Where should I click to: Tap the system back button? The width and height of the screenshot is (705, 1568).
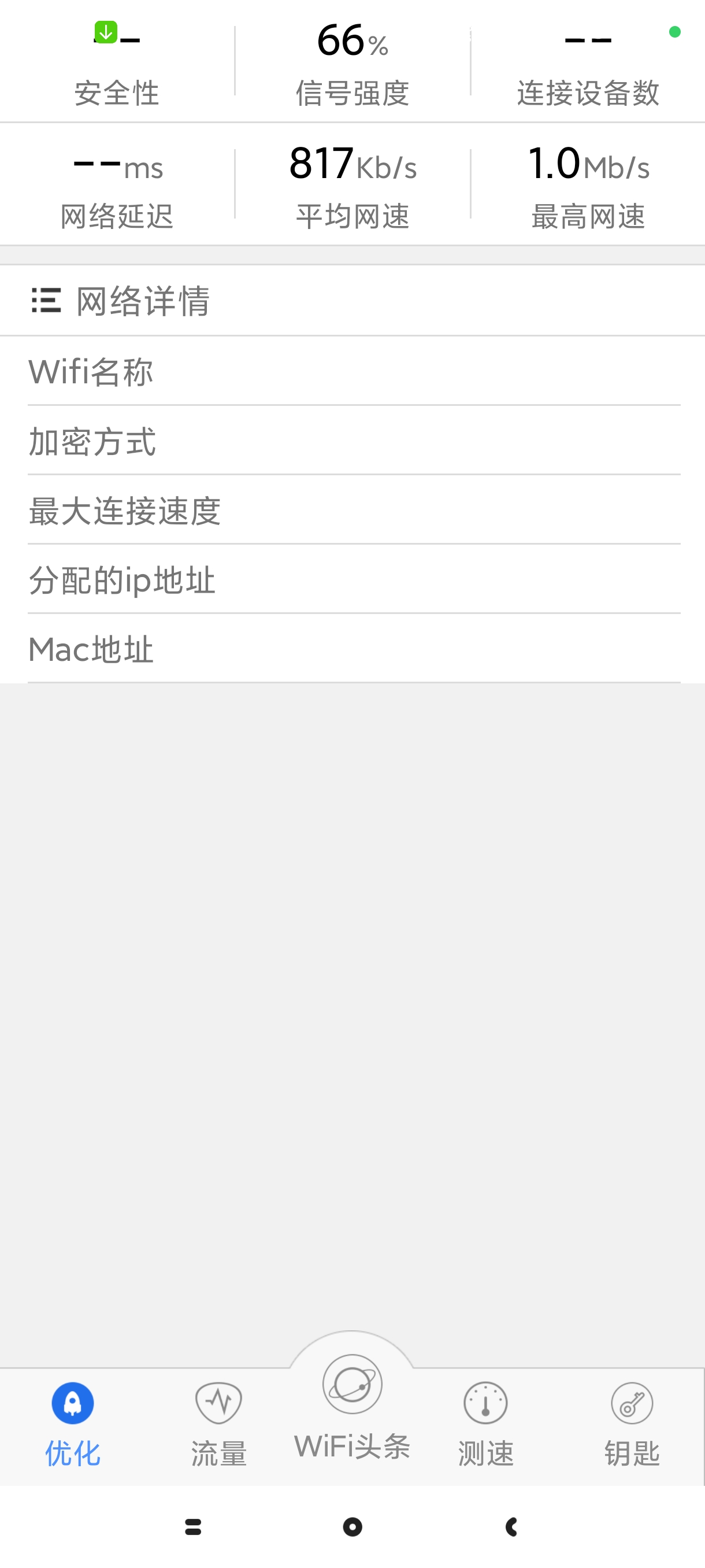(x=511, y=1526)
